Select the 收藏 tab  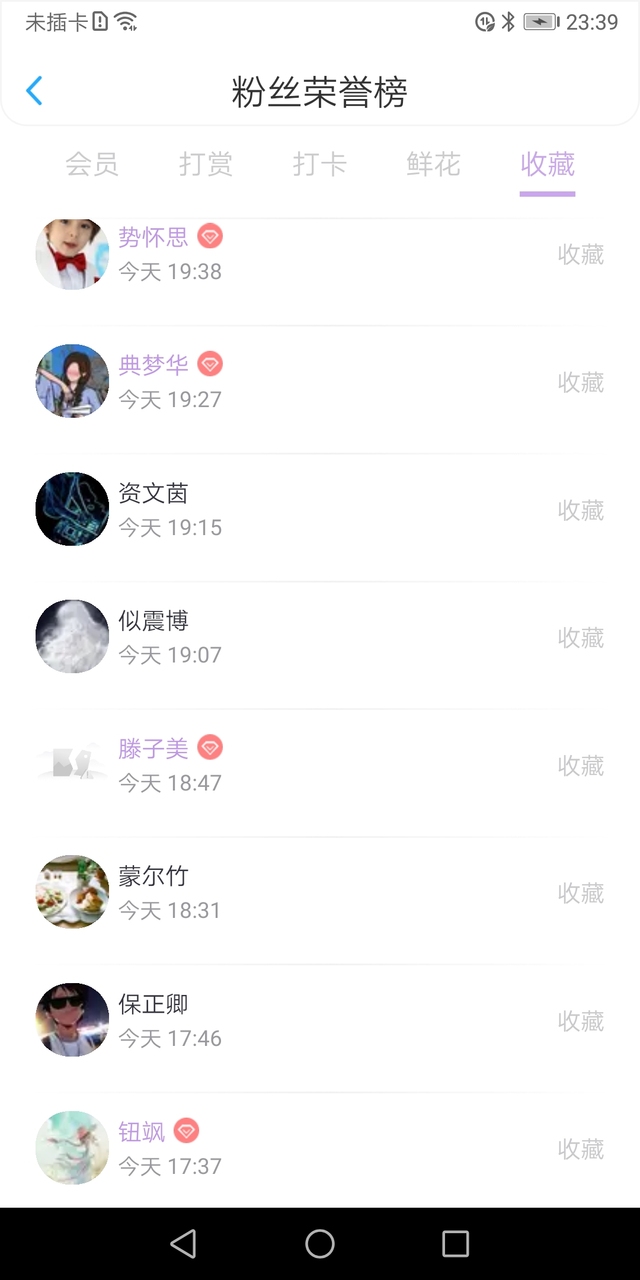tap(547, 164)
